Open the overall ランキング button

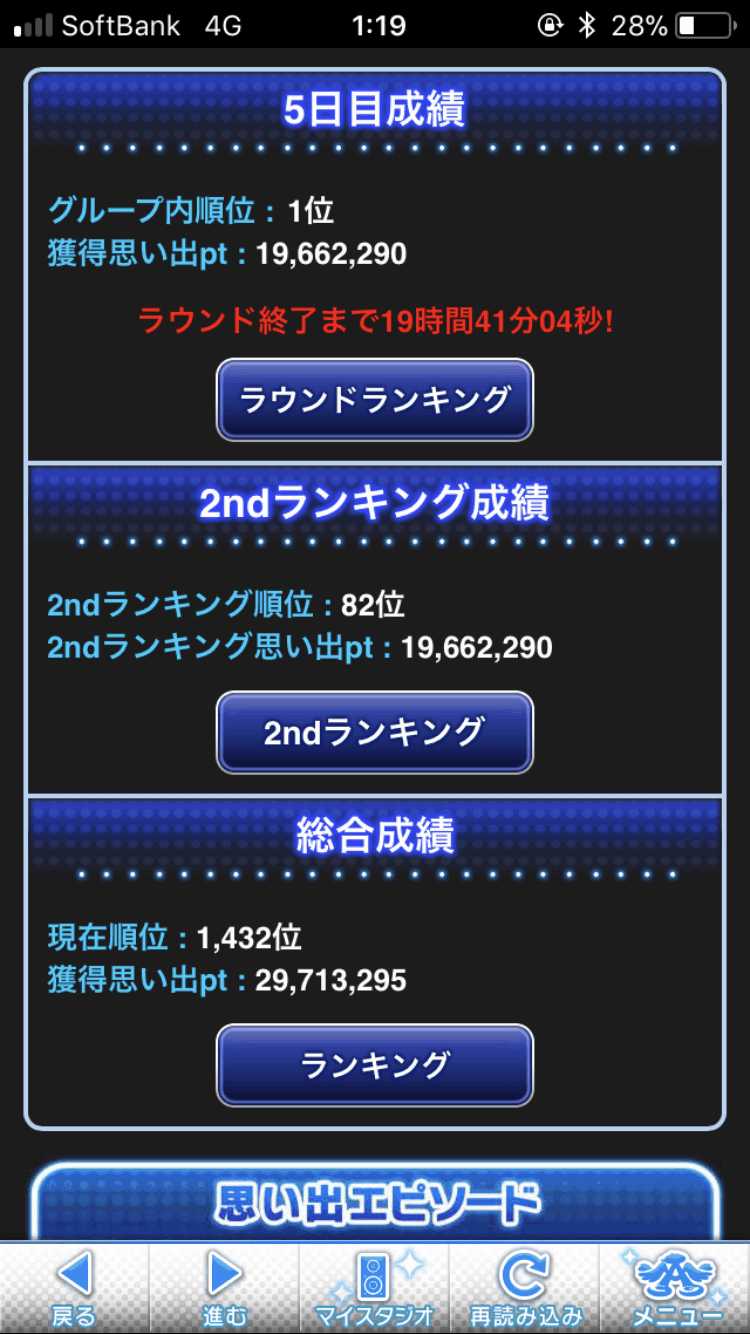click(x=375, y=1065)
